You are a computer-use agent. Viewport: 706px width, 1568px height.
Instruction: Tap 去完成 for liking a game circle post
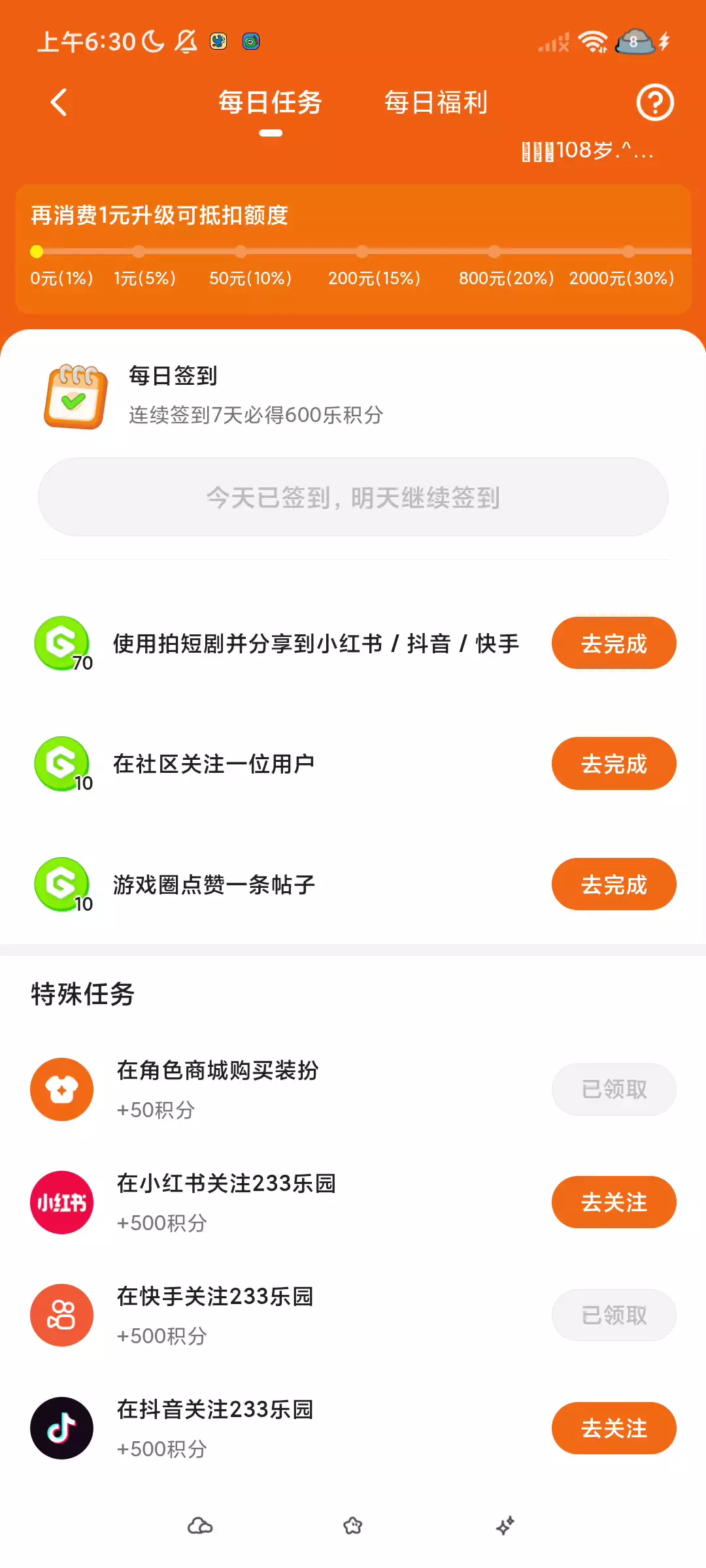[614, 885]
